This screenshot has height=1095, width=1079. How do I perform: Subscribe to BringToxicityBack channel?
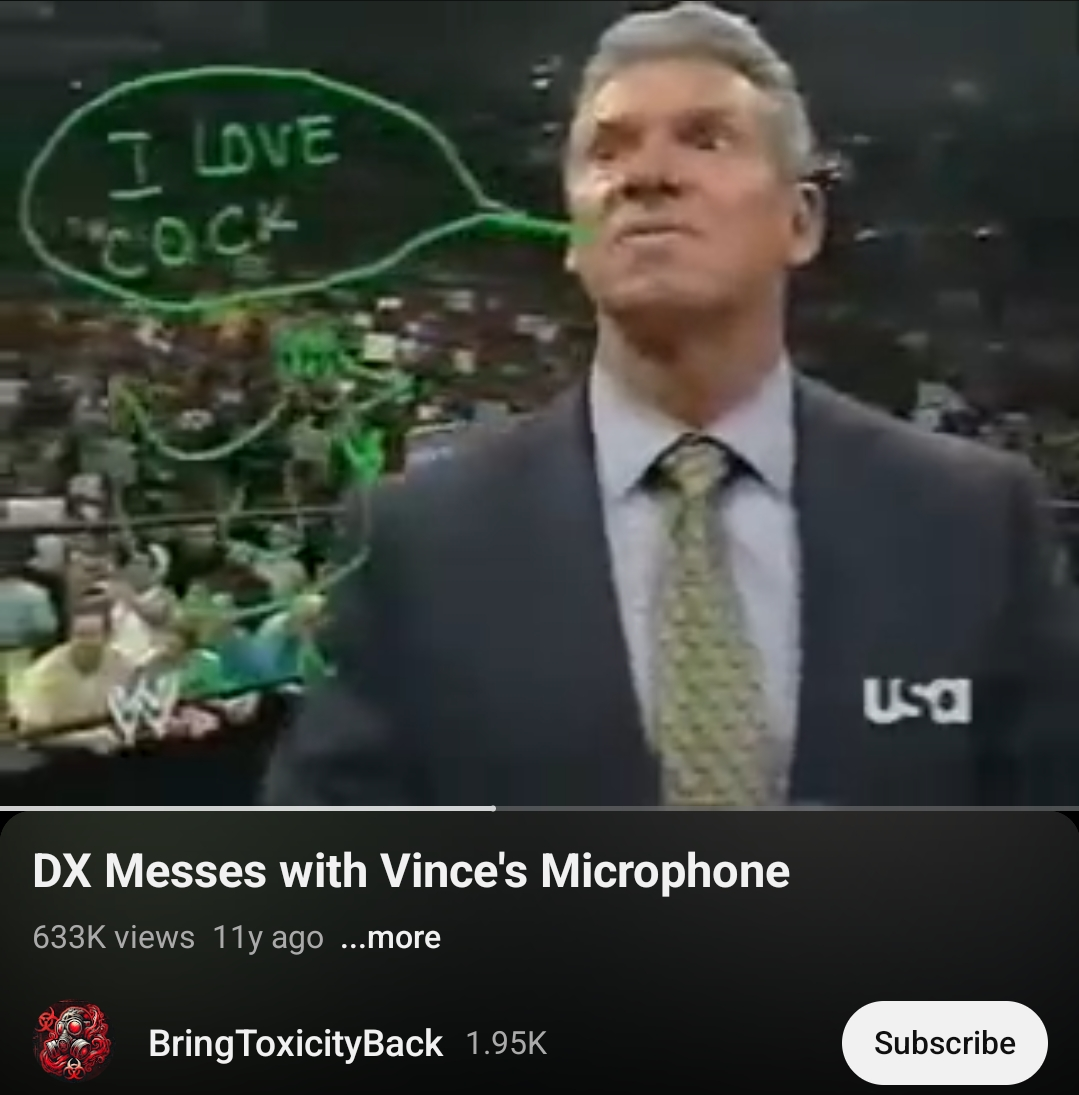coord(944,1043)
